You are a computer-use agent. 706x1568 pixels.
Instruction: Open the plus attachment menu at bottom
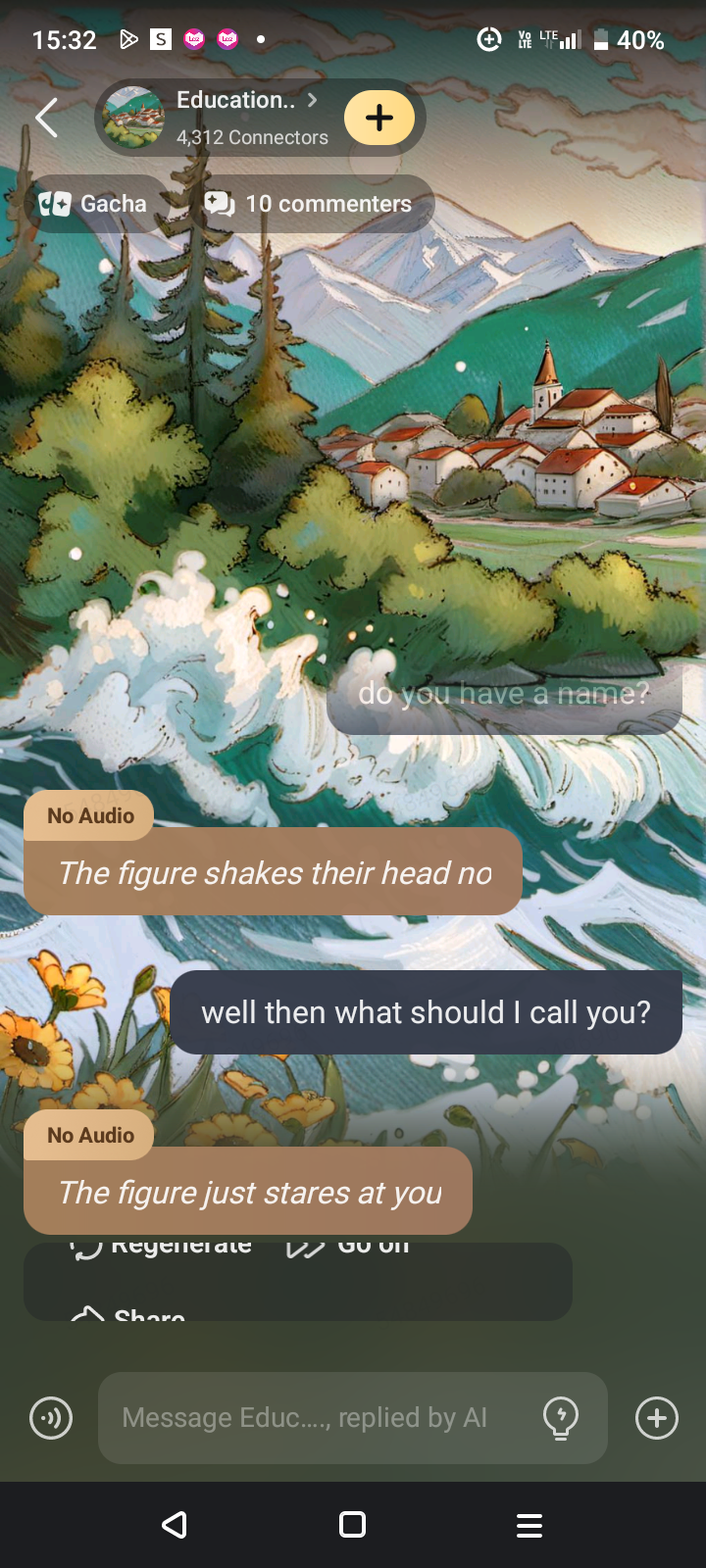(656, 1418)
